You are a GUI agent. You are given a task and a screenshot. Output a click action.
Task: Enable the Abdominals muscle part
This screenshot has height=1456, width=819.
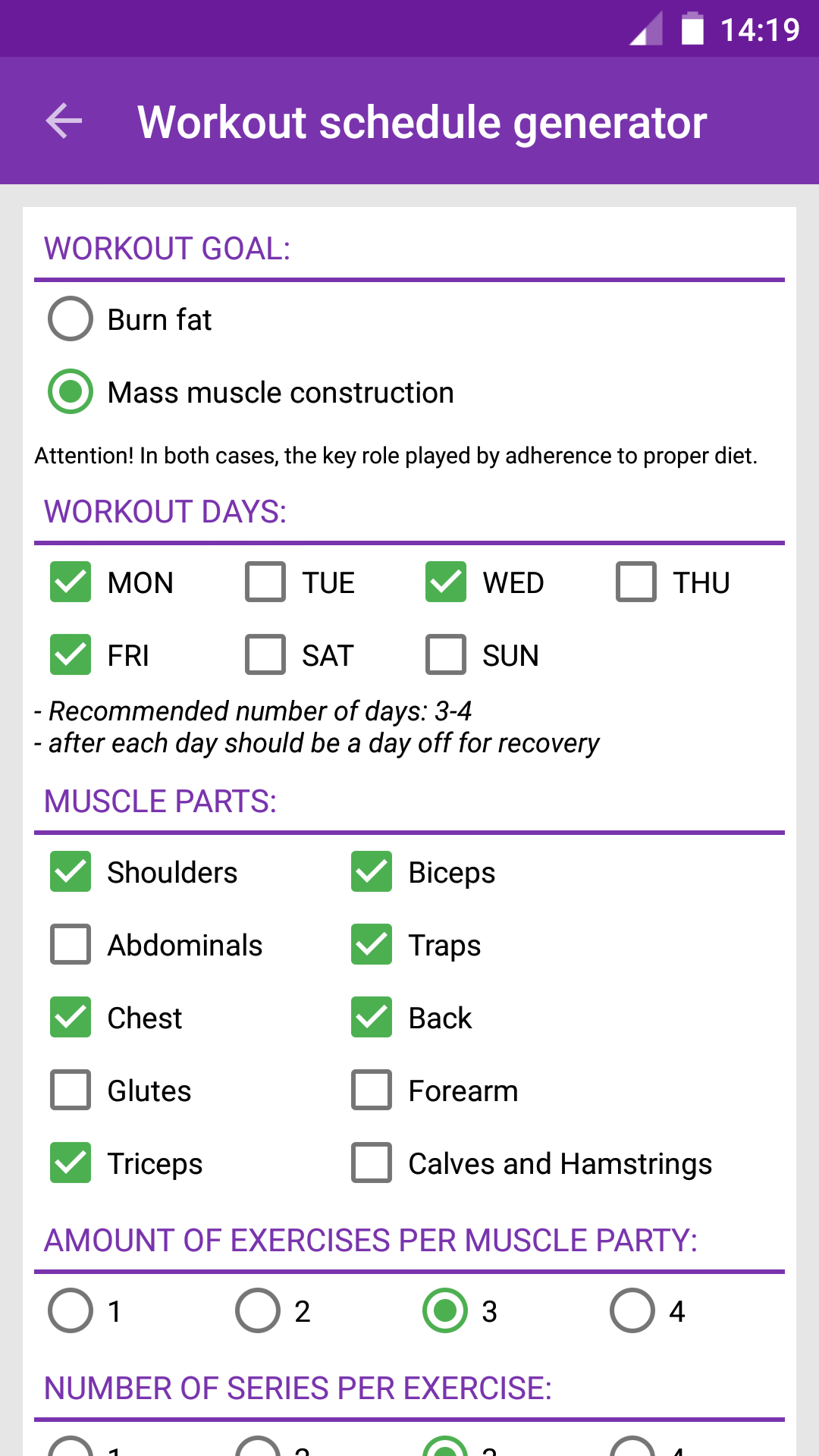coord(70,945)
